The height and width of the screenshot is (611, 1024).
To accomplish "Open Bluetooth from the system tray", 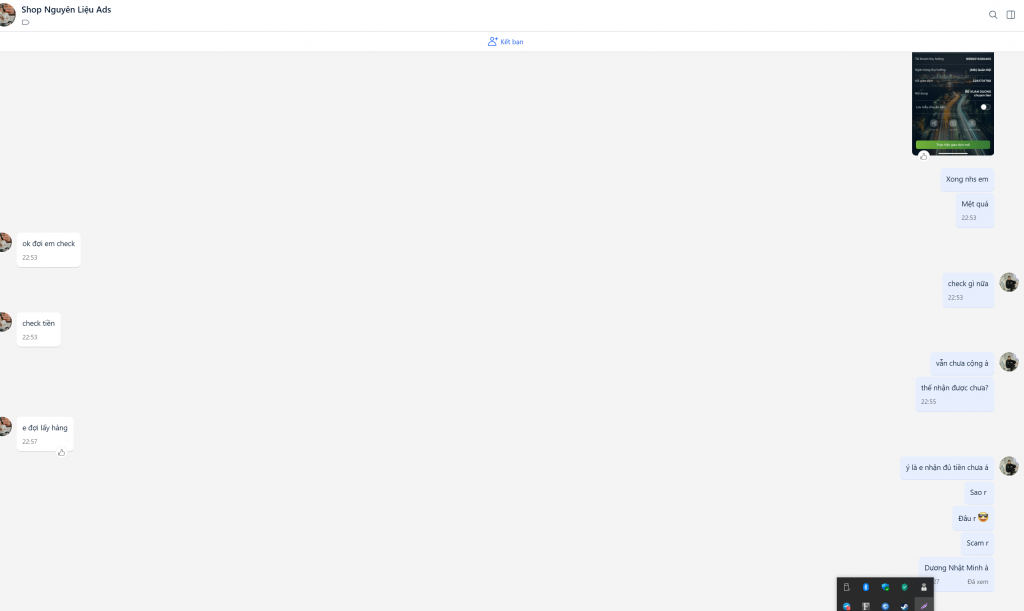I will [866, 587].
